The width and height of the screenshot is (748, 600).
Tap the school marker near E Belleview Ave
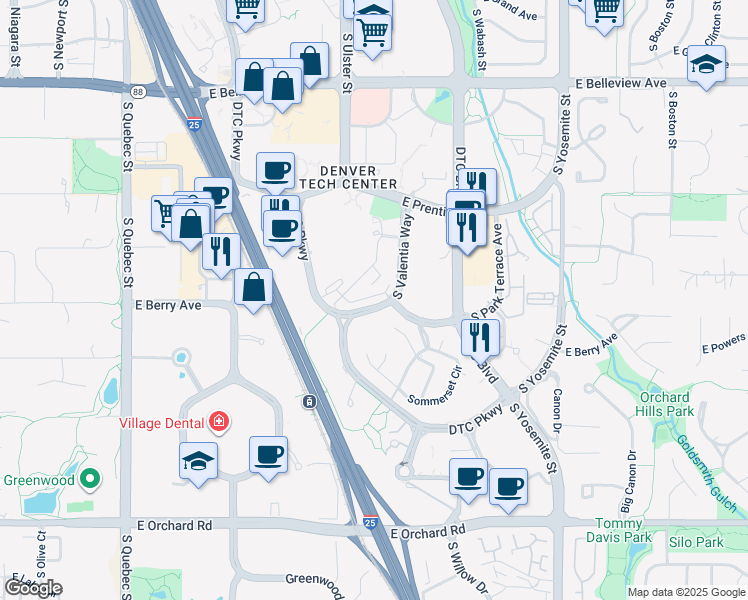pos(706,66)
